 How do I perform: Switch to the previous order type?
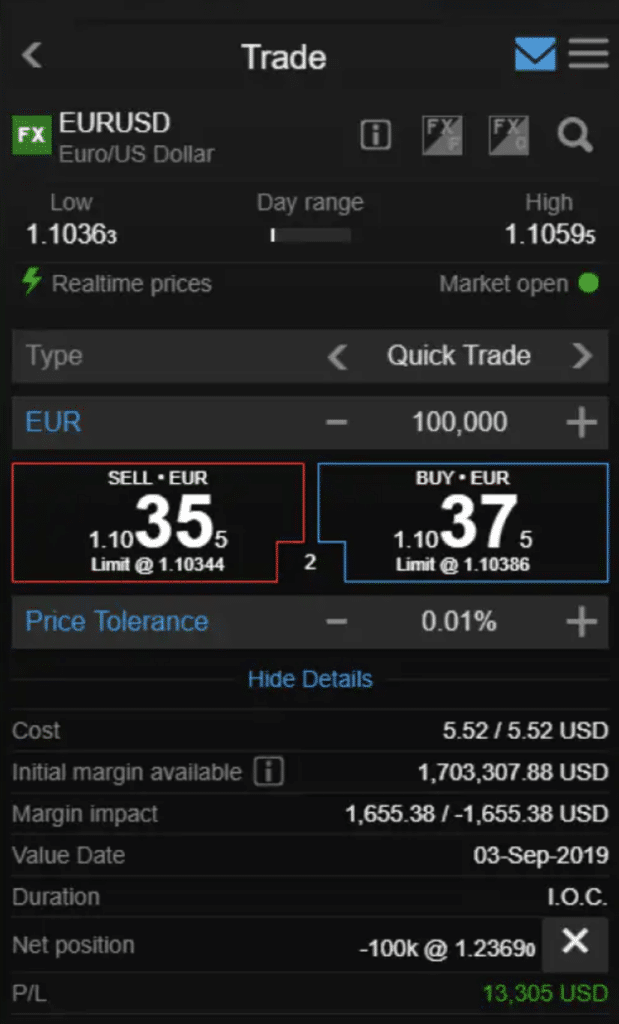pyautogui.click(x=338, y=357)
